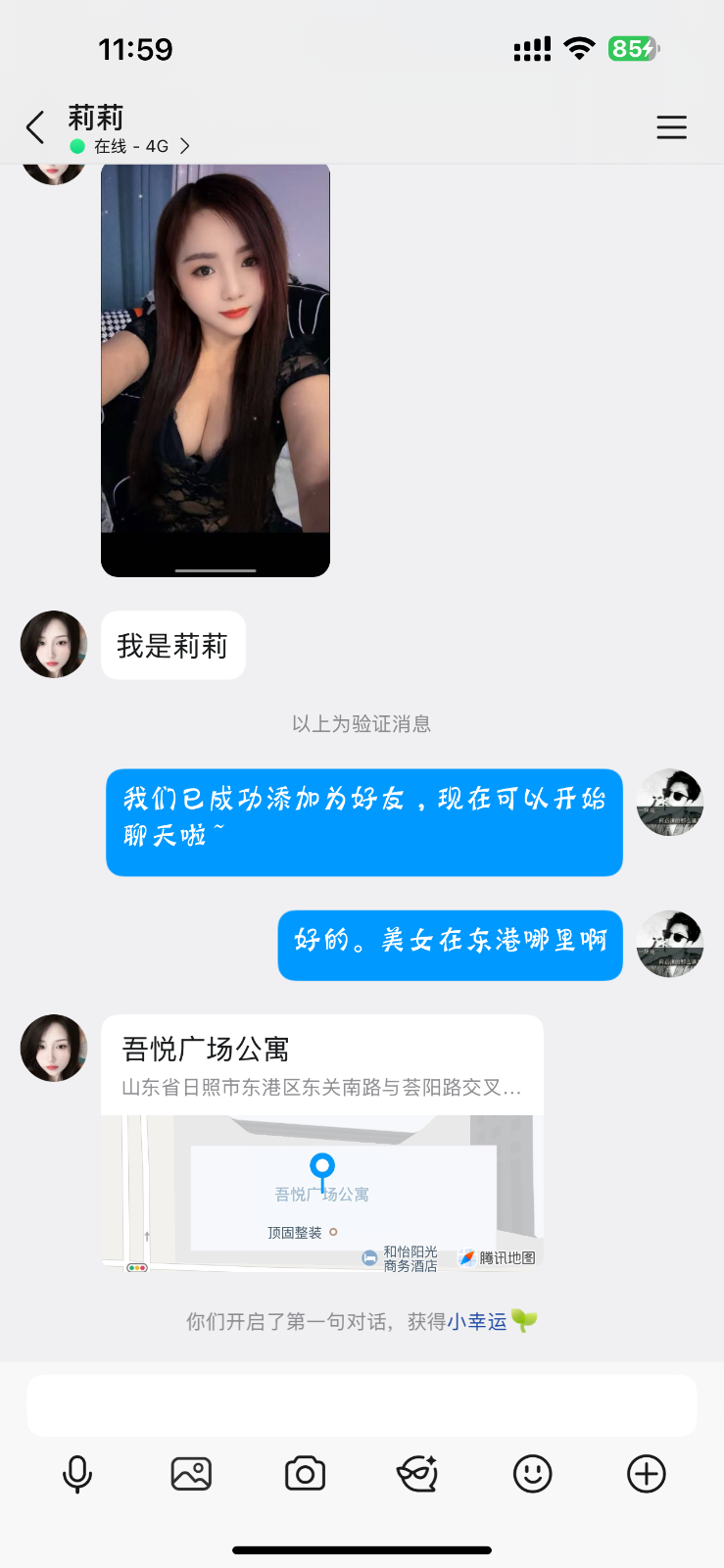Launch the camera to take a photo
724x1568 pixels.
pos(305,1474)
